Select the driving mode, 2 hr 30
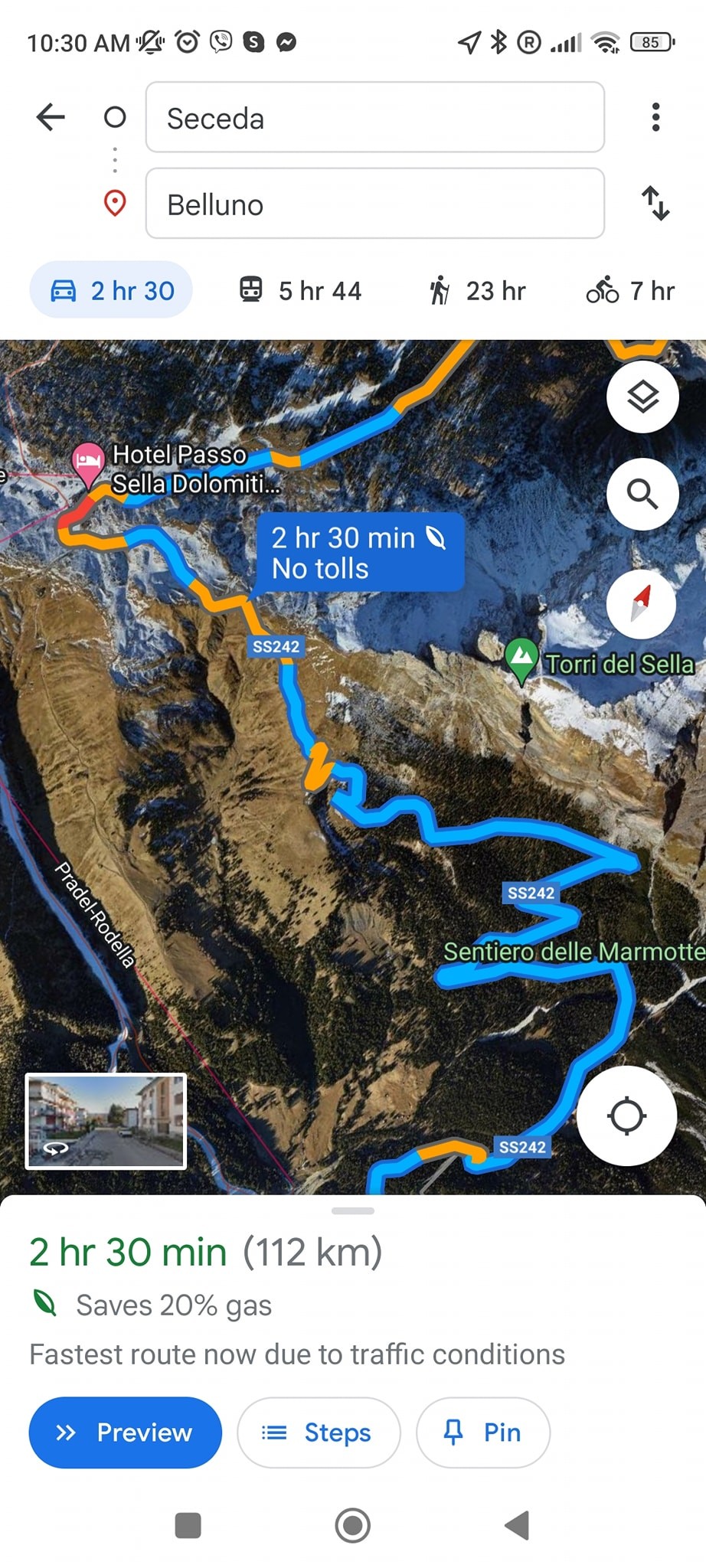Image resolution: width=706 pixels, height=1568 pixels. [112, 291]
